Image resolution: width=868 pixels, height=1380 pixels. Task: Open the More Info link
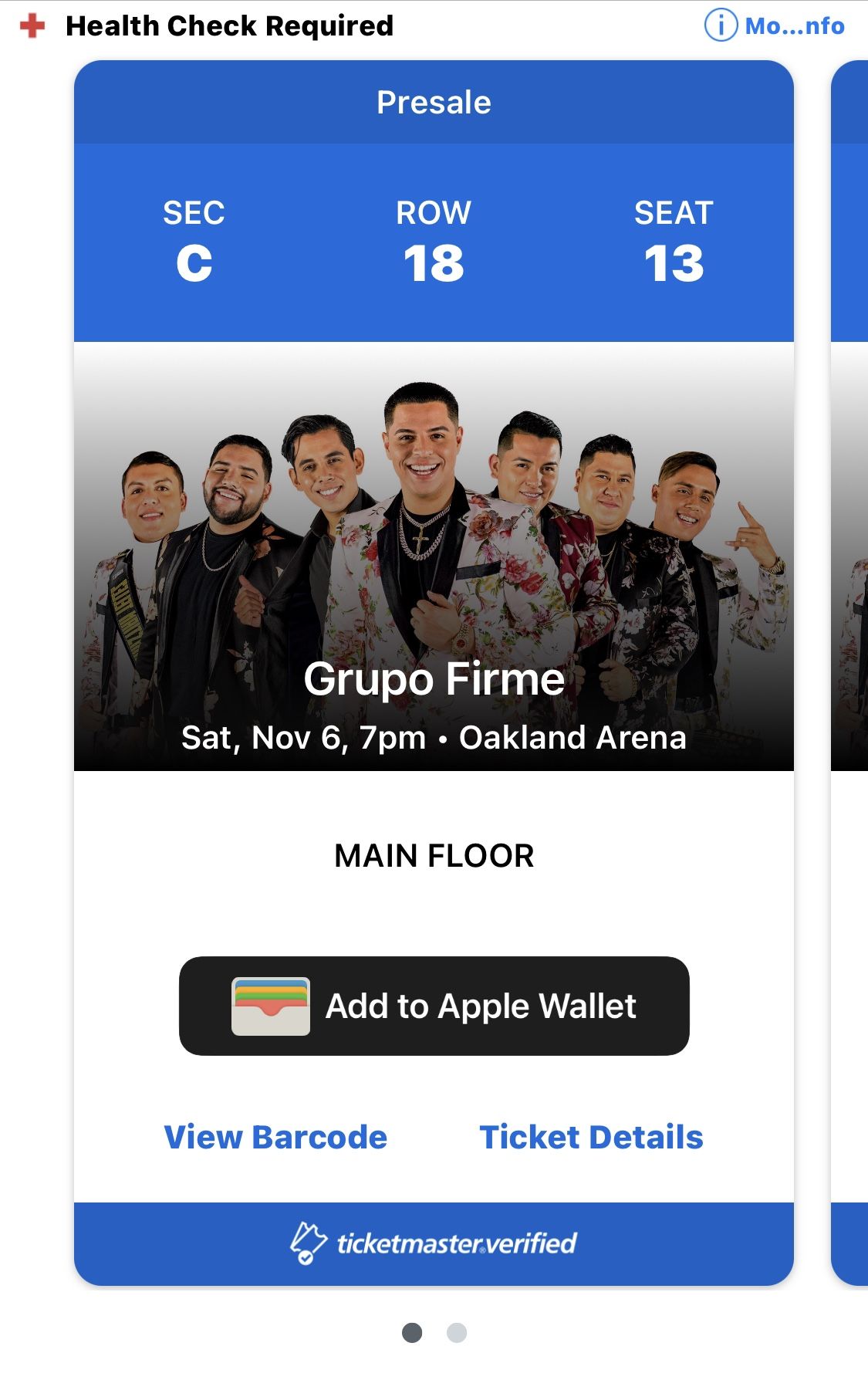point(775,26)
